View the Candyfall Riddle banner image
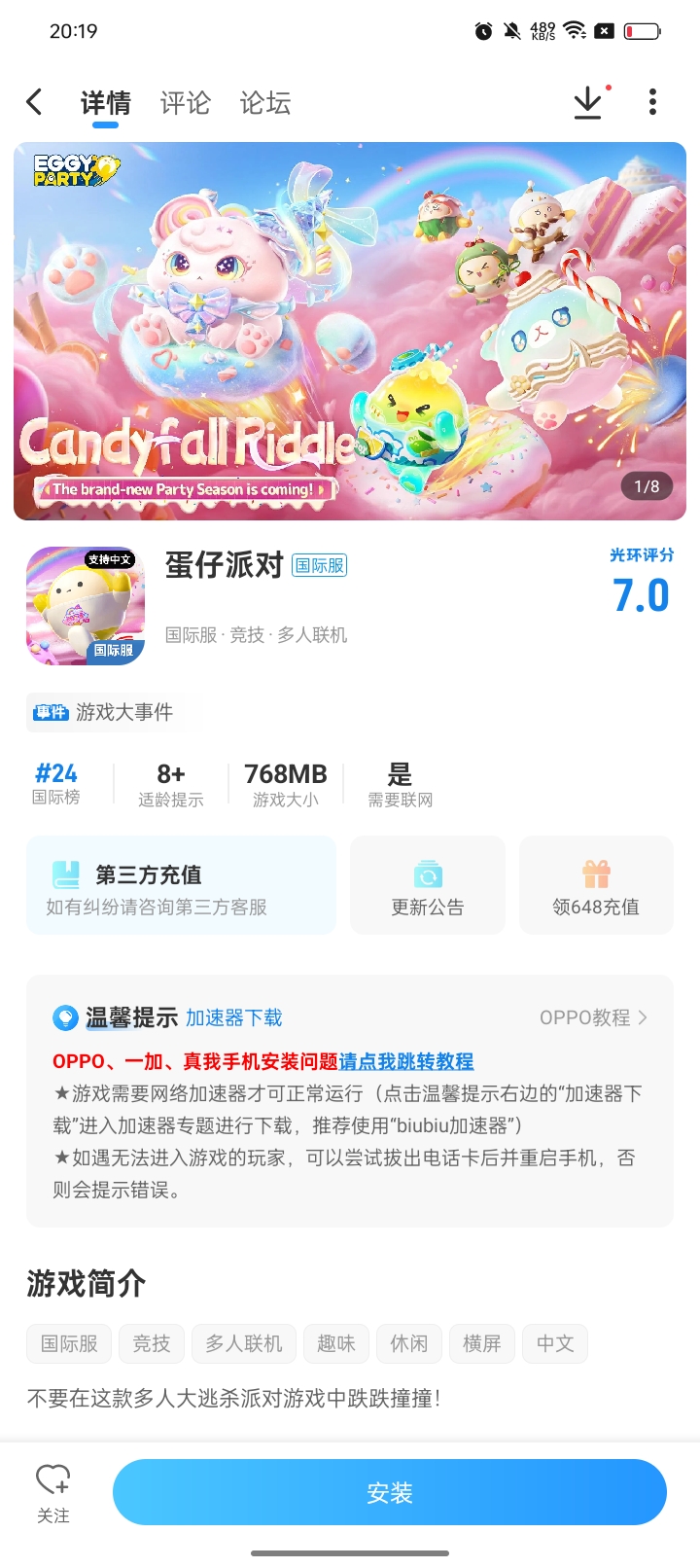Viewport: 700px width, 1568px height. tap(350, 331)
